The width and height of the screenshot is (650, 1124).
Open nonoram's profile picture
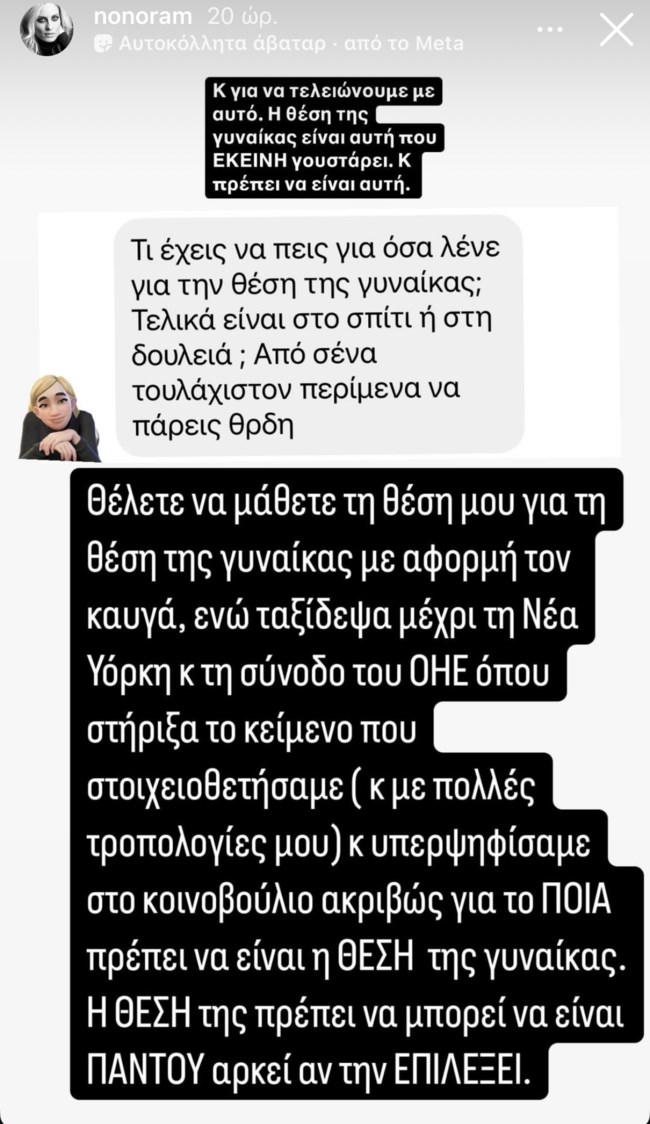tap(46, 29)
